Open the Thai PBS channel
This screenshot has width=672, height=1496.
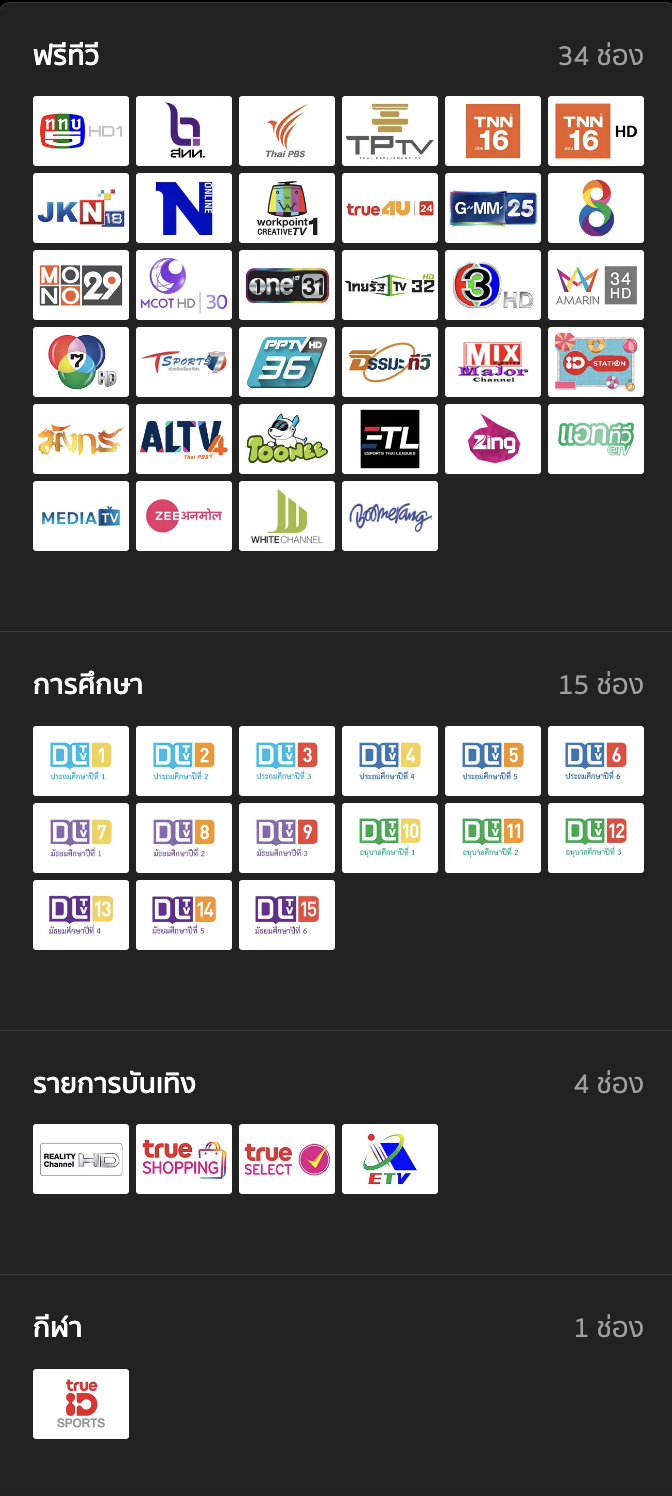287,131
